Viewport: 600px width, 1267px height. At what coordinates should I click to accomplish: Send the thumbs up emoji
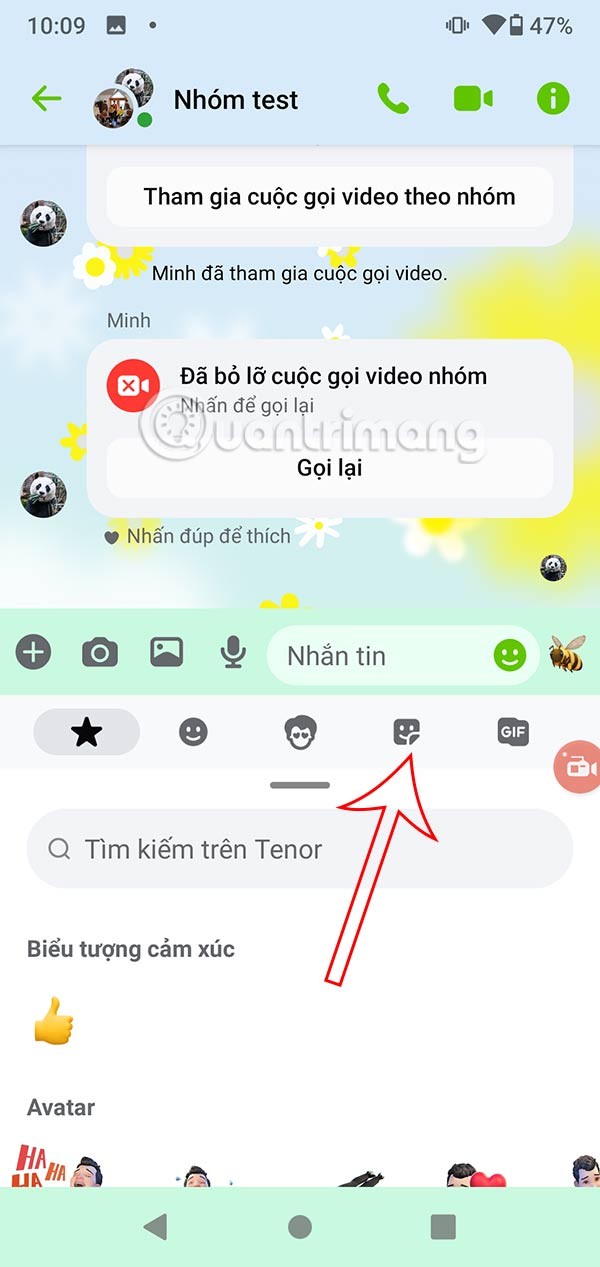click(53, 1020)
